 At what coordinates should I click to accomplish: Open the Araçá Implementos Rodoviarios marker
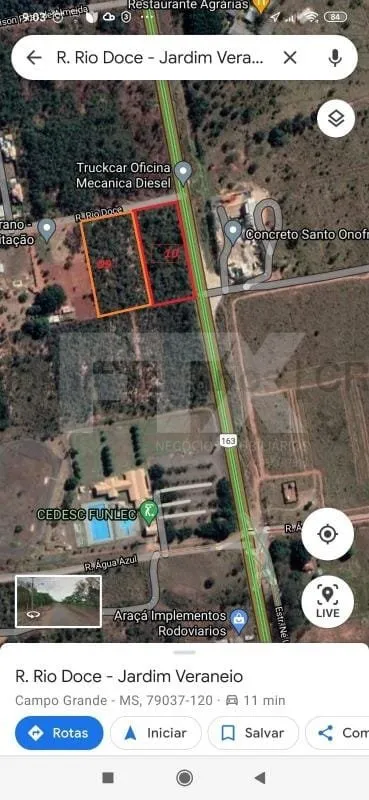coord(238,621)
